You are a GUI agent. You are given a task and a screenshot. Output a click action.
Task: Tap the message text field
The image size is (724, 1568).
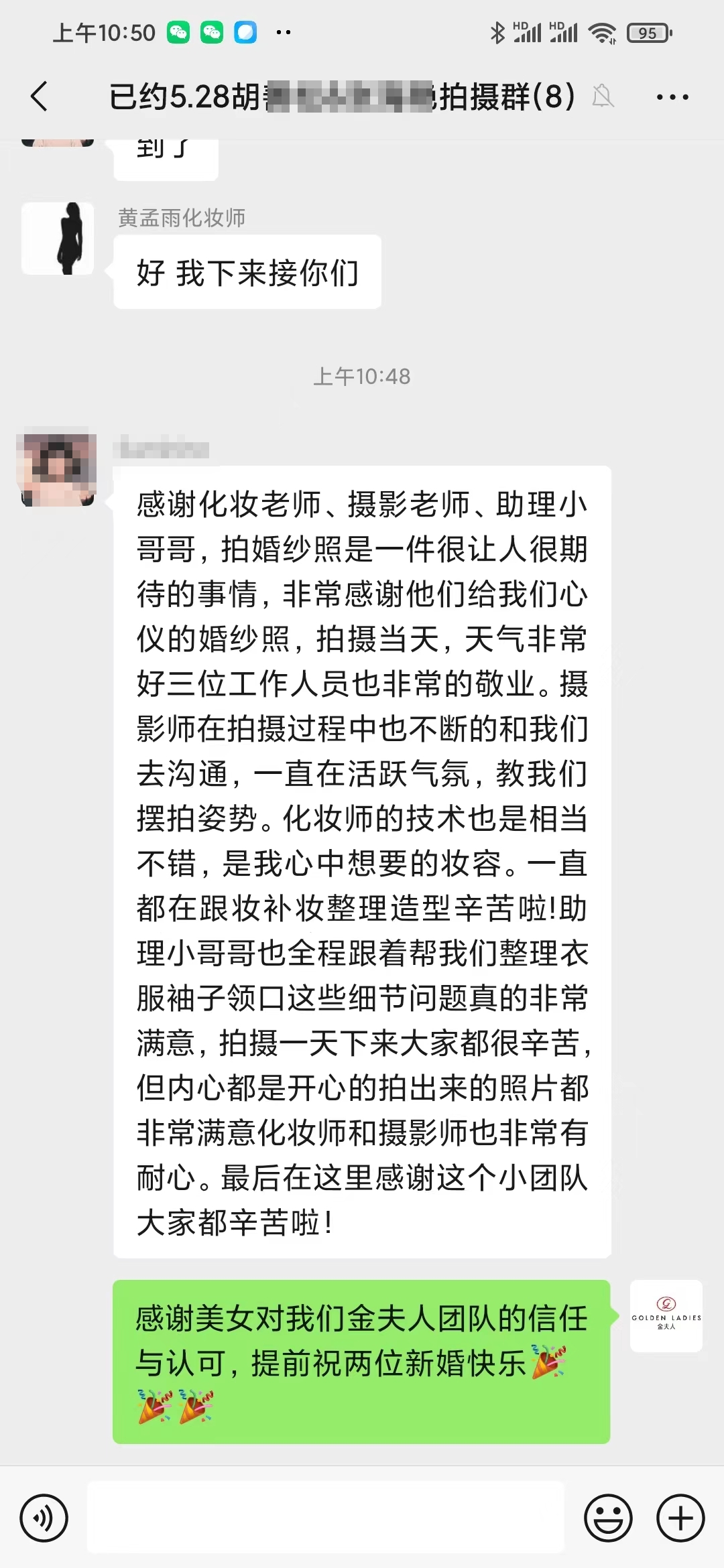point(326,1518)
